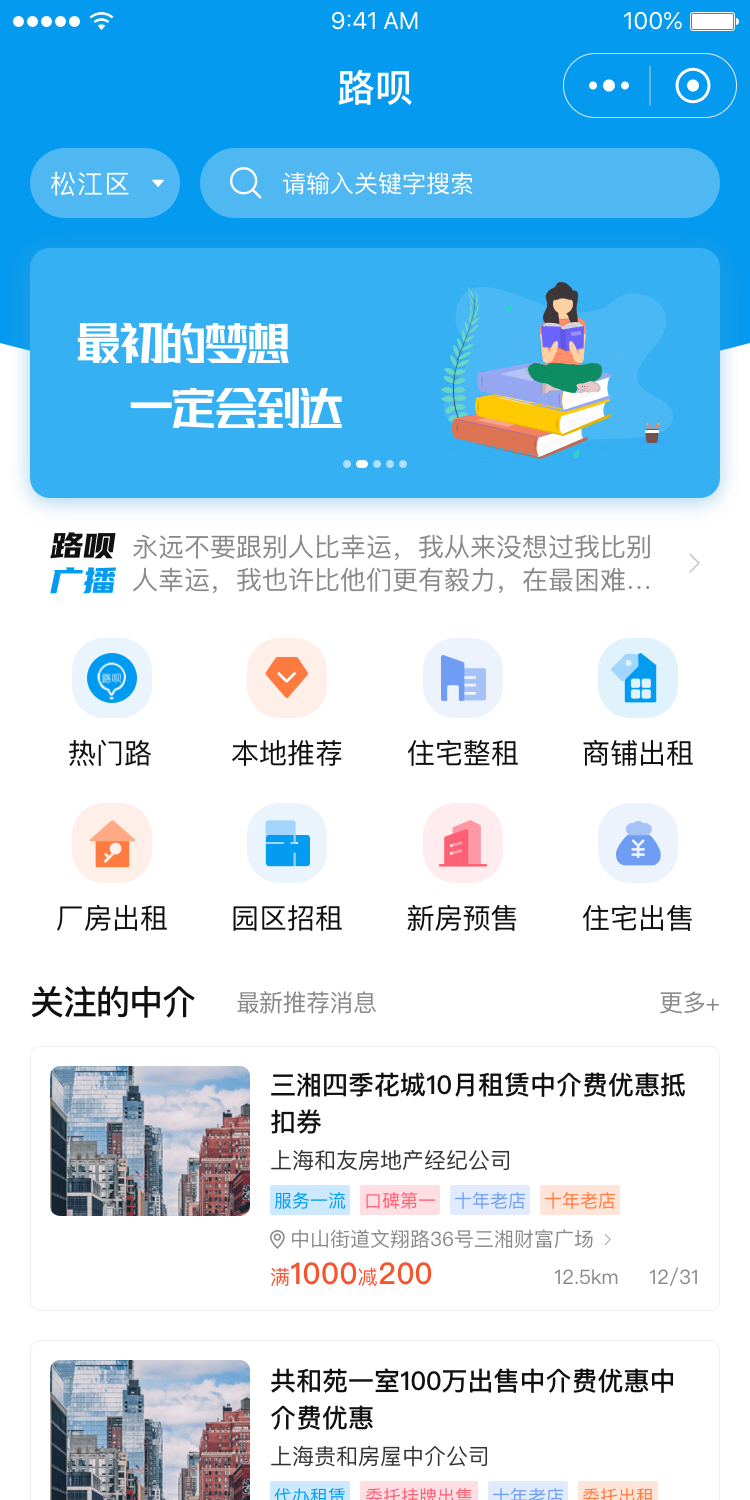Close the mini program with the circle button

[x=693, y=86]
